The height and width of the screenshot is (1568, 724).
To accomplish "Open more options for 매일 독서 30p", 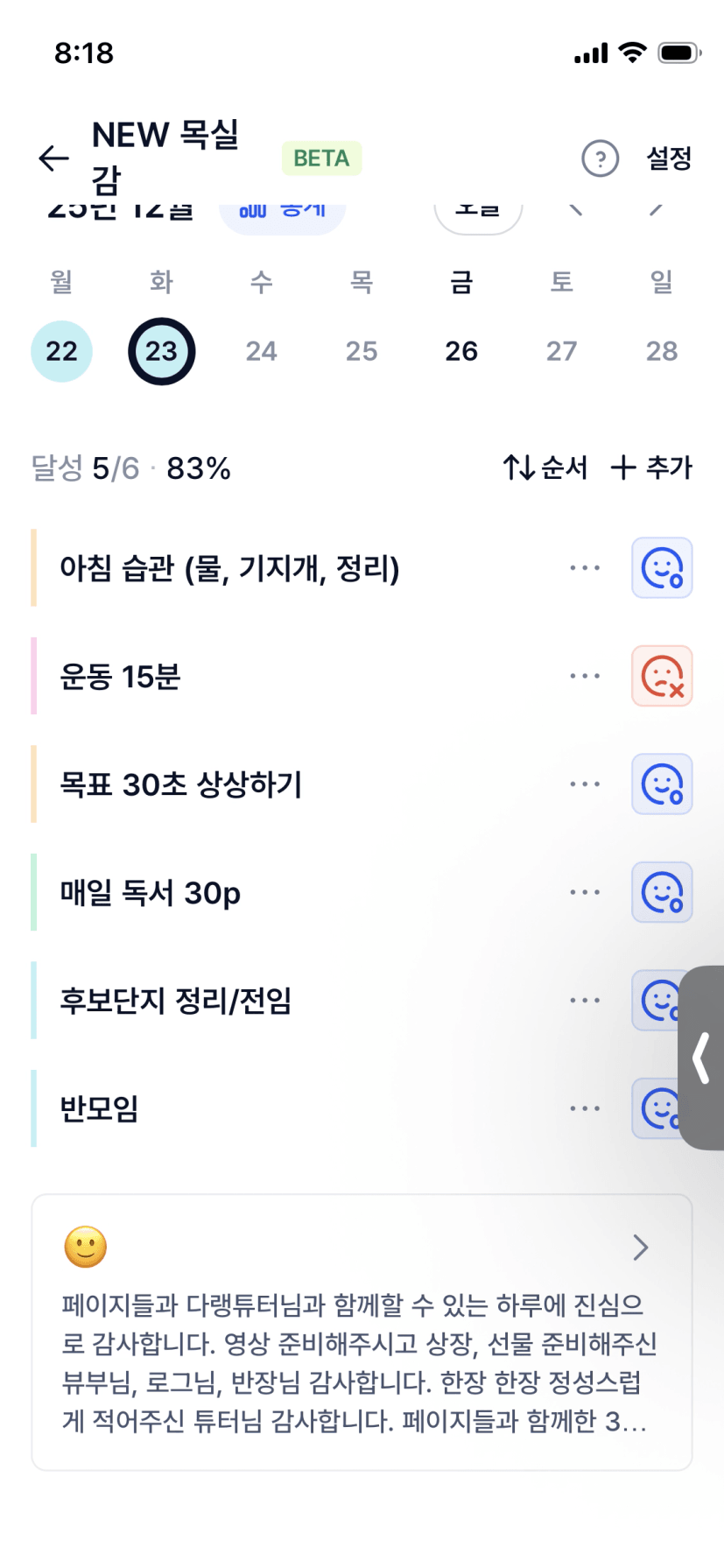I will [x=585, y=892].
